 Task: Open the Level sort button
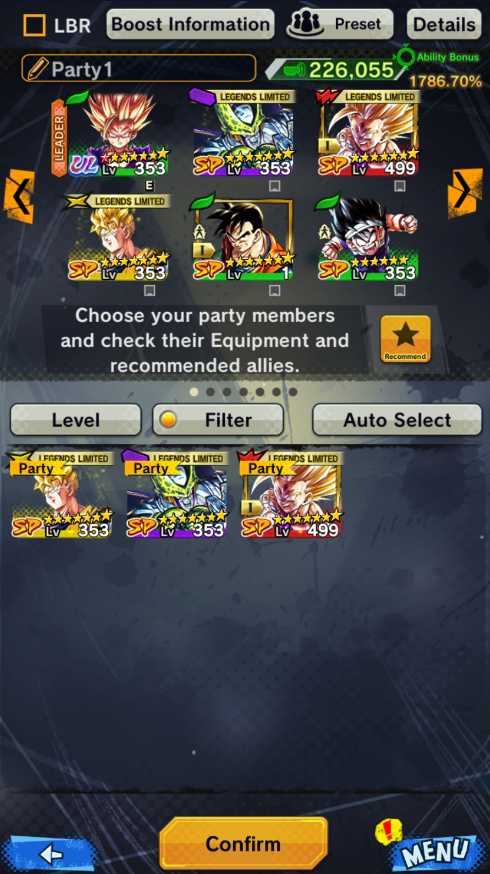[76, 420]
